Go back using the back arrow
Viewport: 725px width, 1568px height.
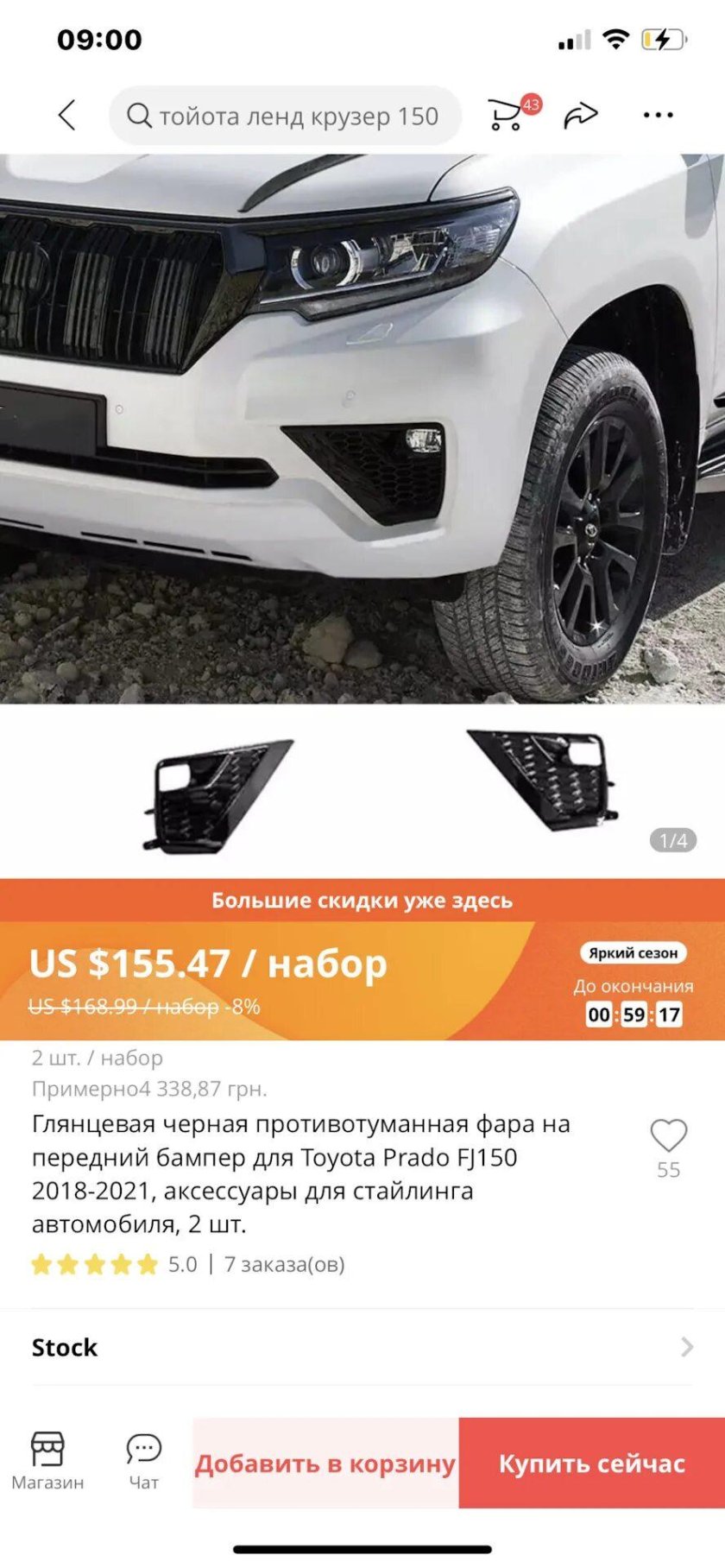pyautogui.click(x=66, y=115)
